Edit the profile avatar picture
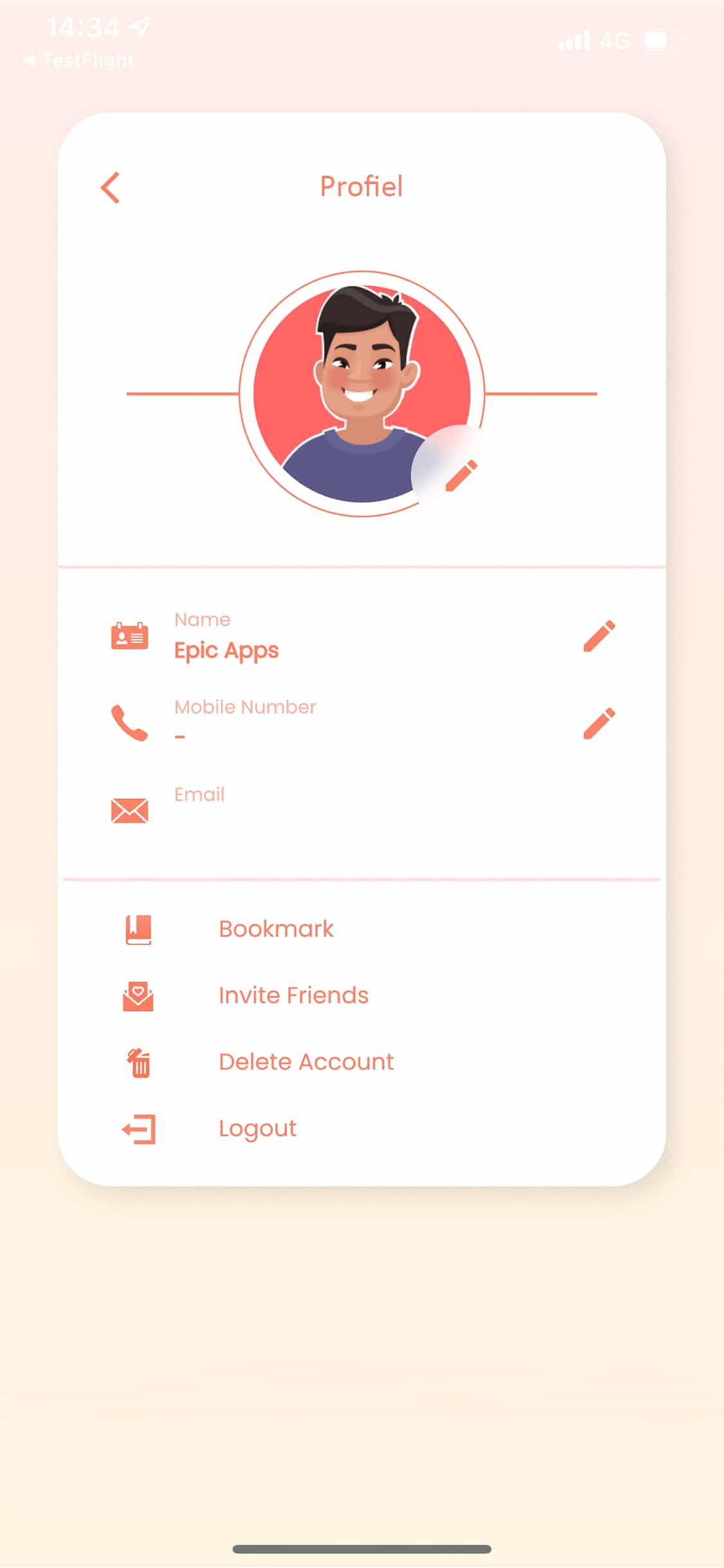 point(459,476)
